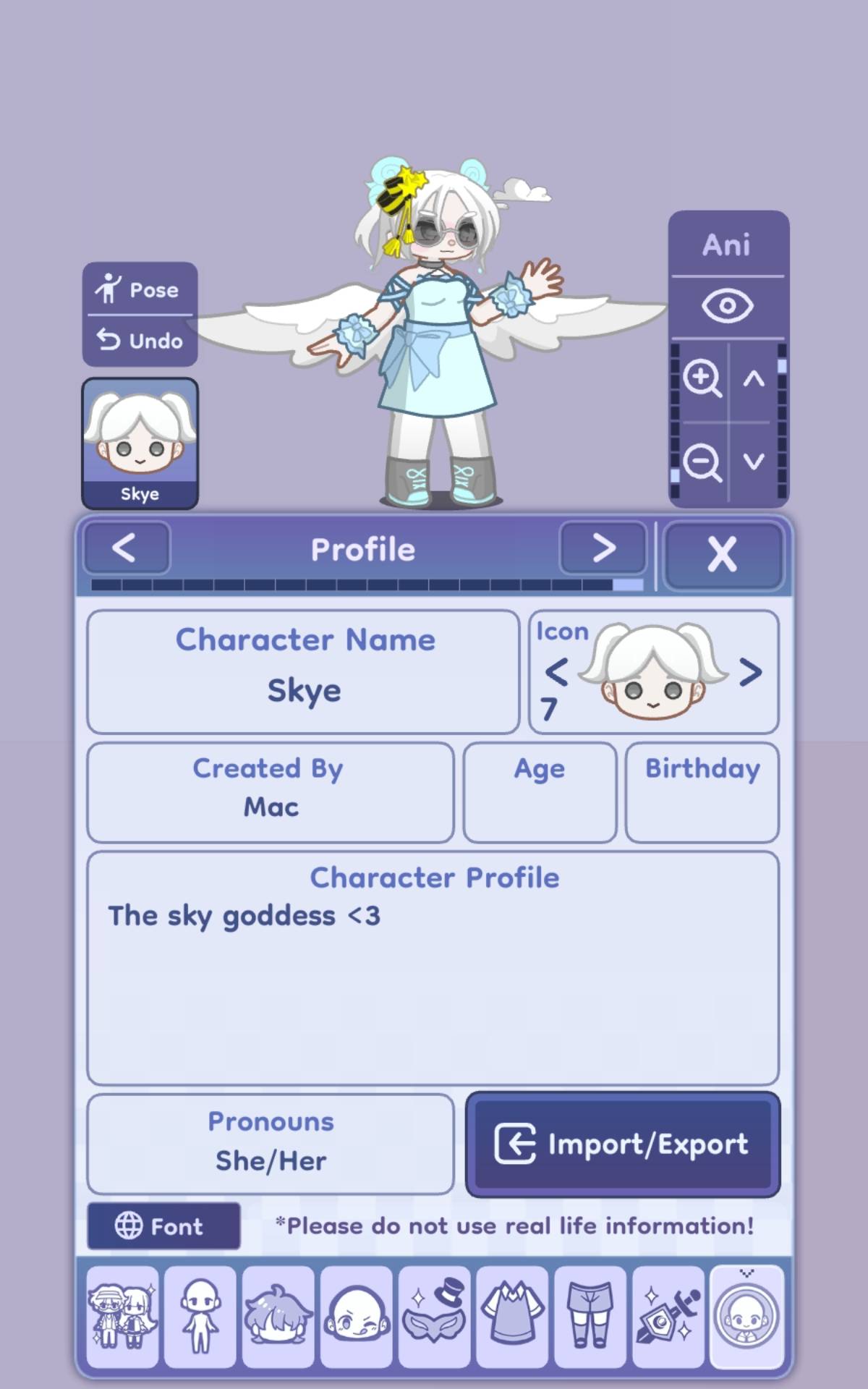Close the Profile panel

coord(722,554)
